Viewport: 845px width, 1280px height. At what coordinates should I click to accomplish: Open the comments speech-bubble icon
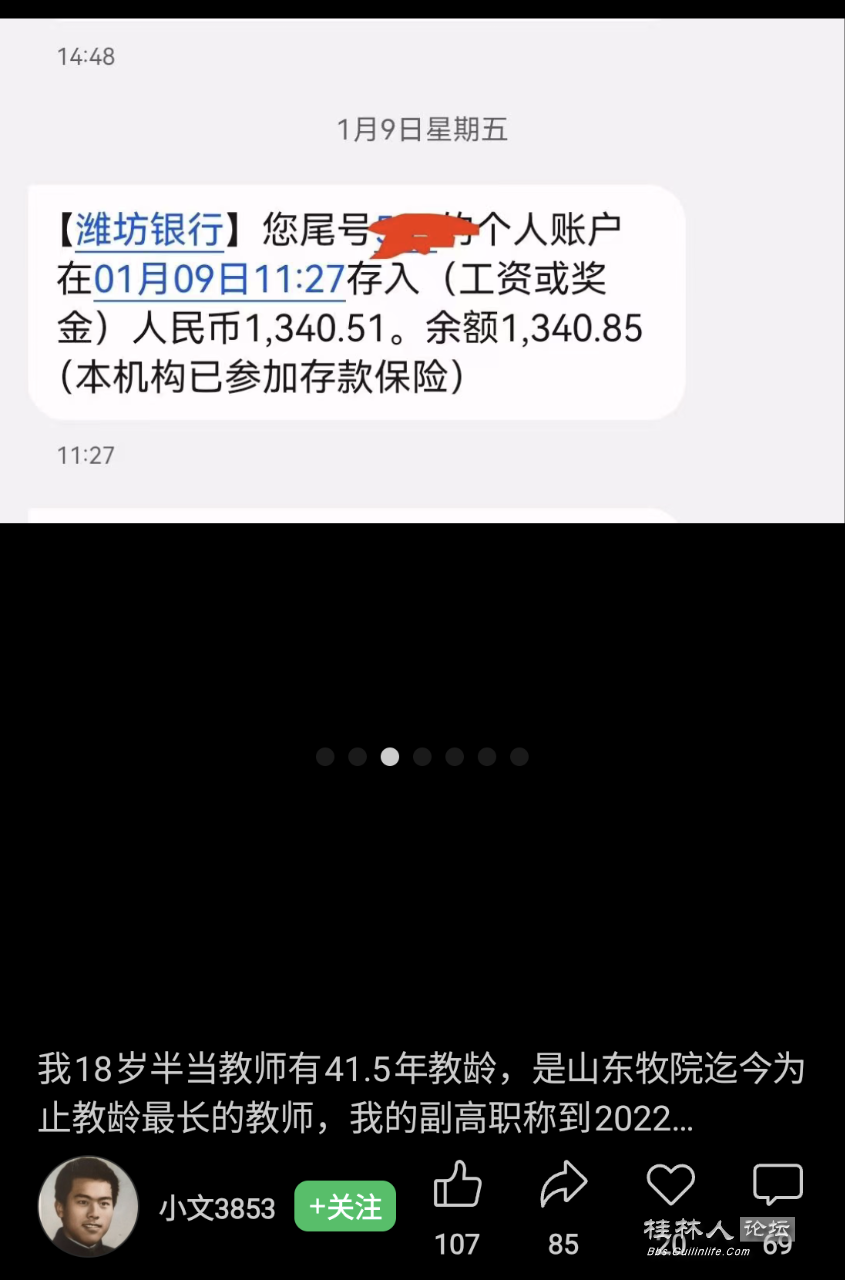point(777,1186)
